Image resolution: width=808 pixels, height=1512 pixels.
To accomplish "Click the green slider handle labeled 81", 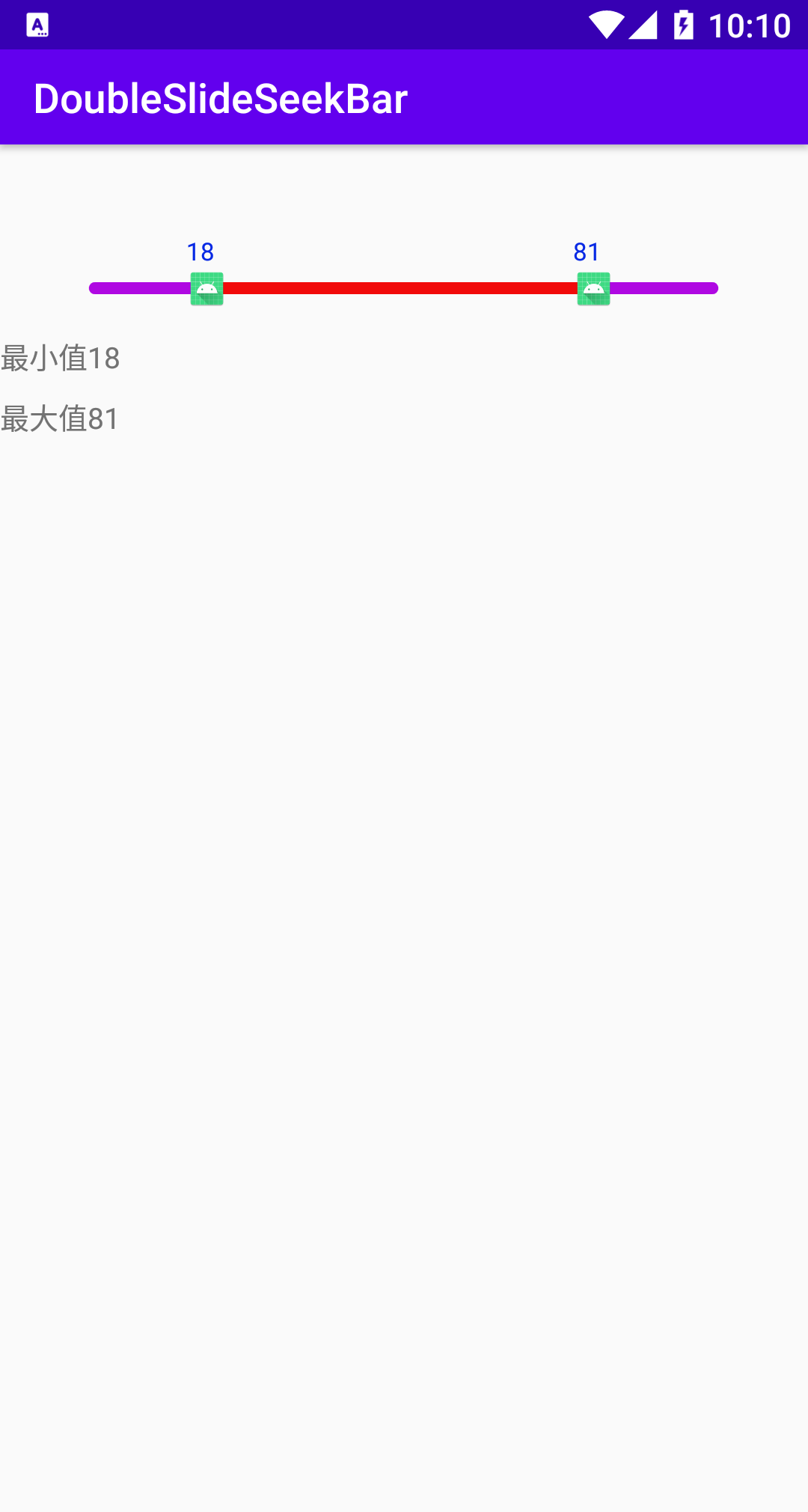I will (595, 287).
